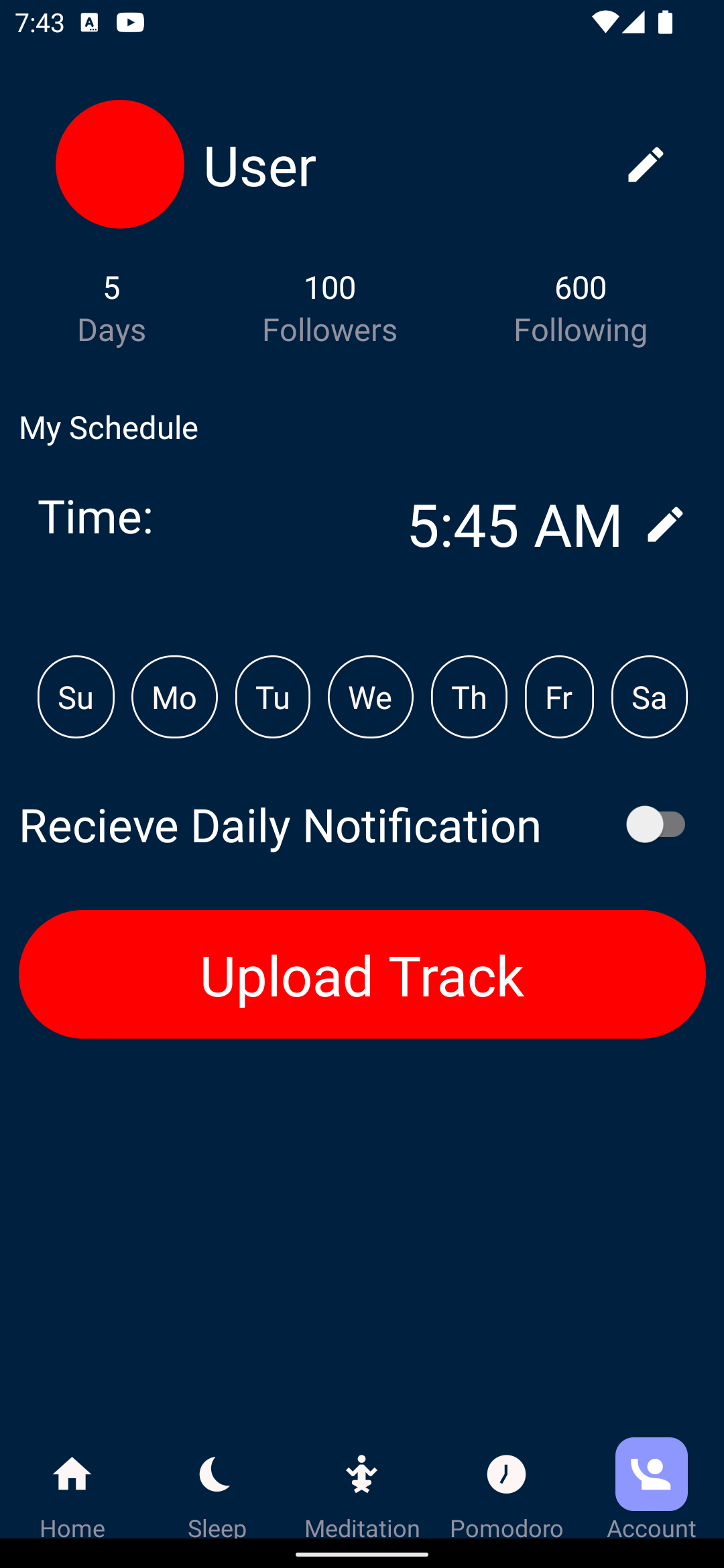724x1568 pixels.
Task: Select Thursday in the schedule
Action: coord(469,697)
